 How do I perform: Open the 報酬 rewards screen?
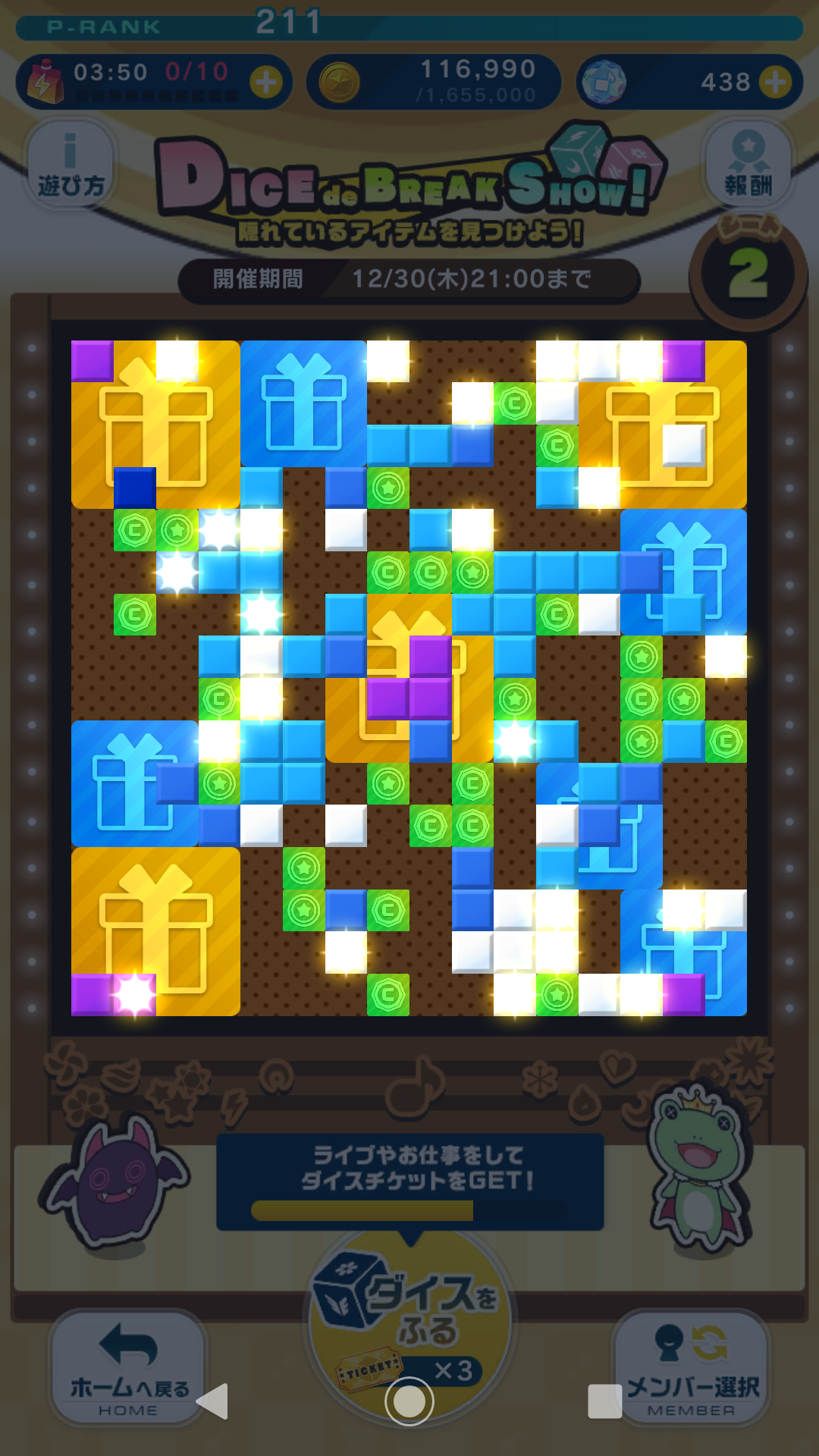click(x=748, y=164)
